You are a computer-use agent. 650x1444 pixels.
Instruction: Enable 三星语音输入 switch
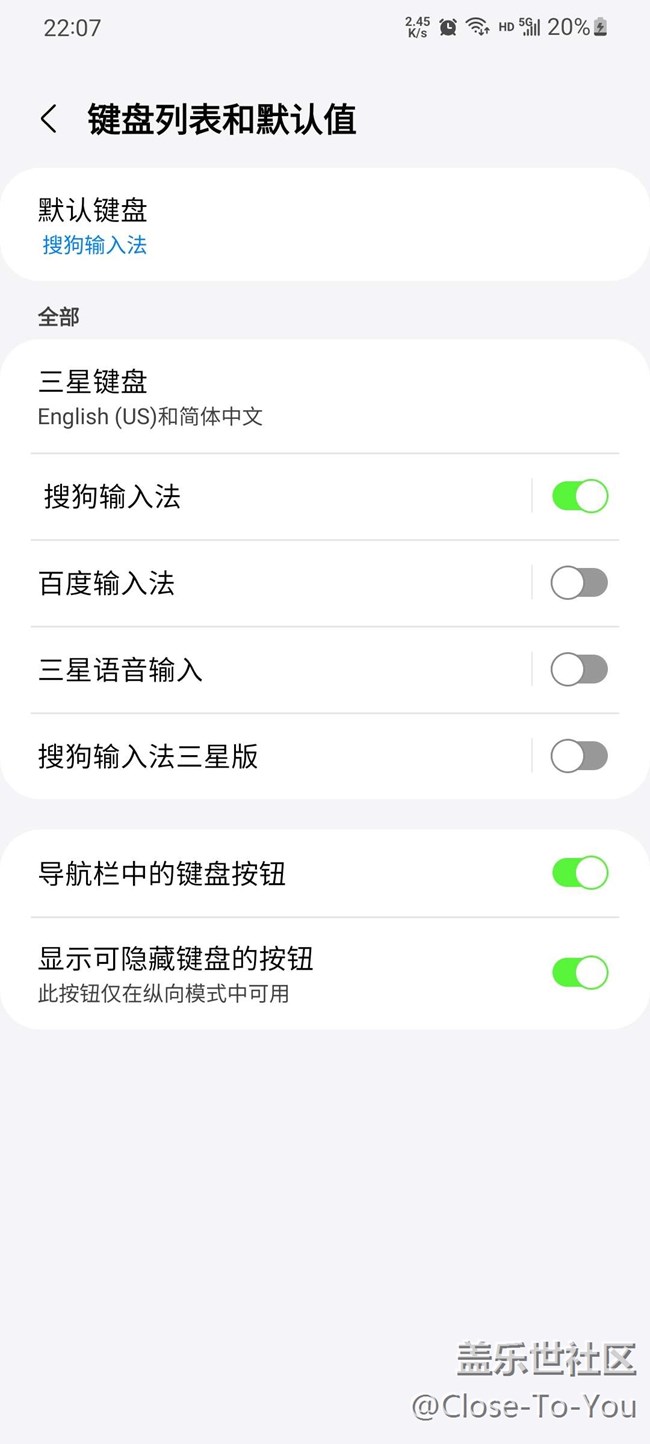pyautogui.click(x=579, y=669)
